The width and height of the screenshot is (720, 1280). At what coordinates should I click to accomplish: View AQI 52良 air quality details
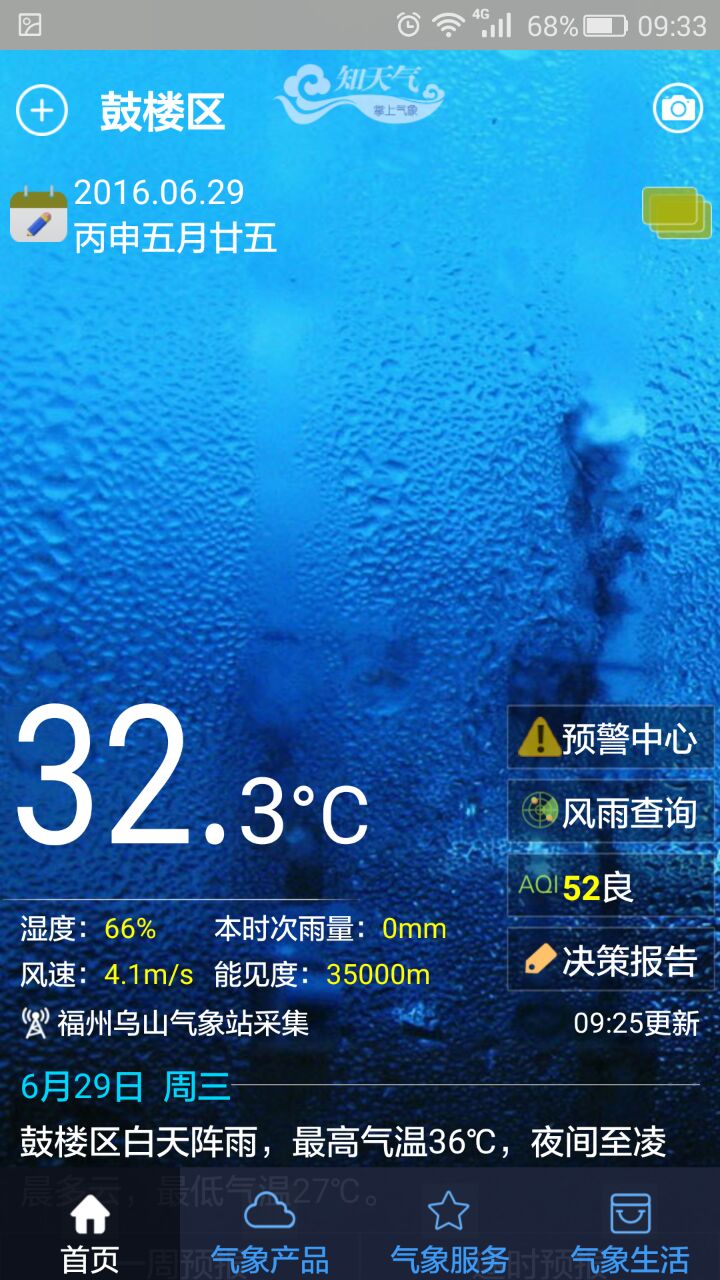[610, 886]
